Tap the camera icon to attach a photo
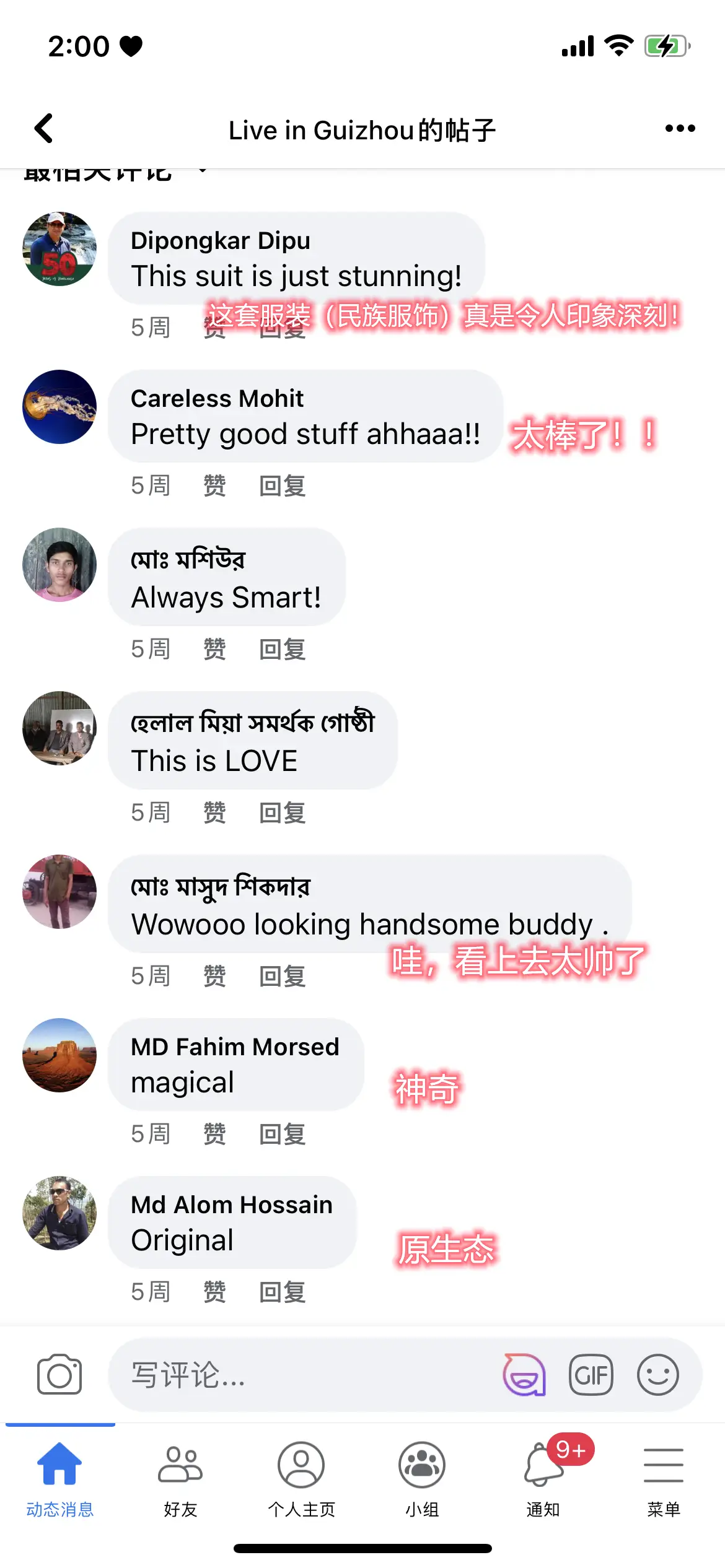This screenshot has width=725, height=1568. click(x=59, y=1375)
